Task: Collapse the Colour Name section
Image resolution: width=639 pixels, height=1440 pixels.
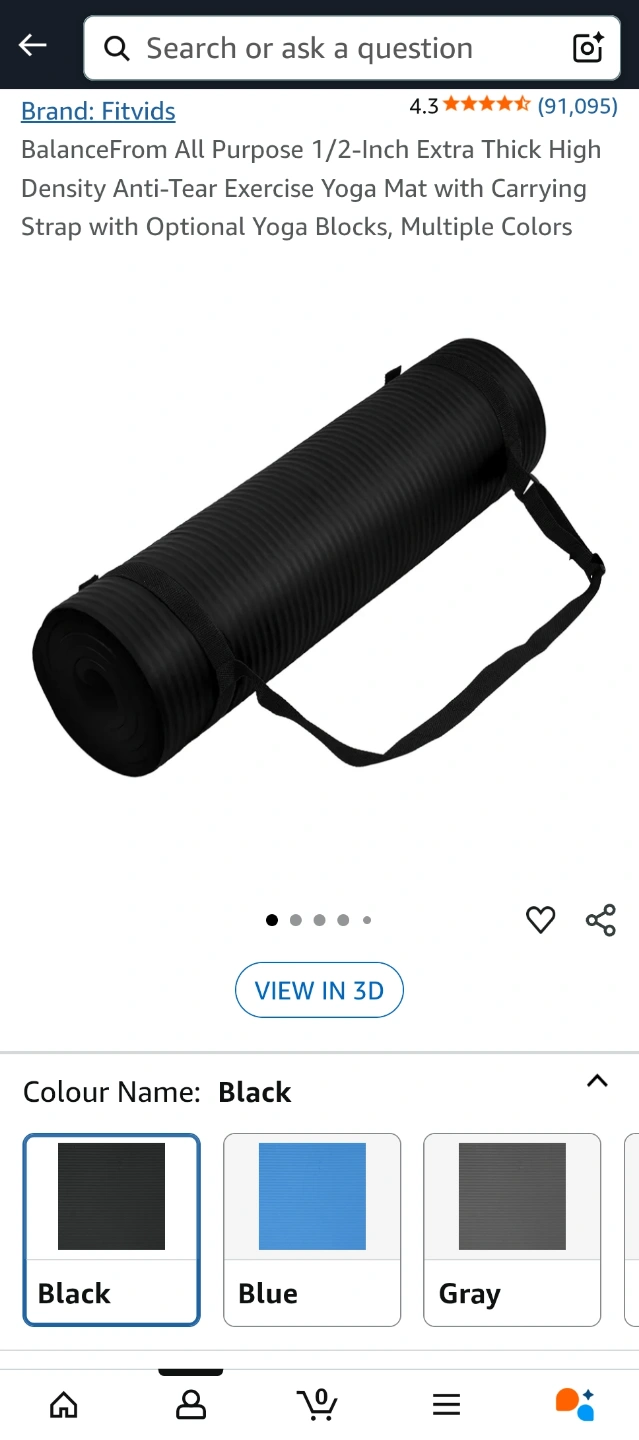Action: point(597,1080)
